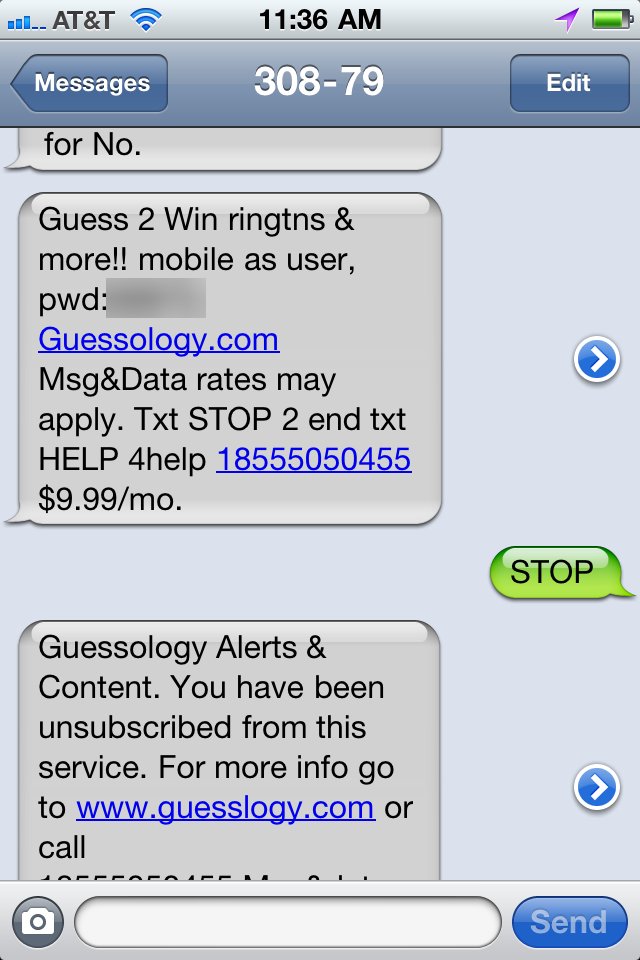Open details arrow beside unsubscribed message
The width and height of the screenshot is (640, 960).
(597, 789)
